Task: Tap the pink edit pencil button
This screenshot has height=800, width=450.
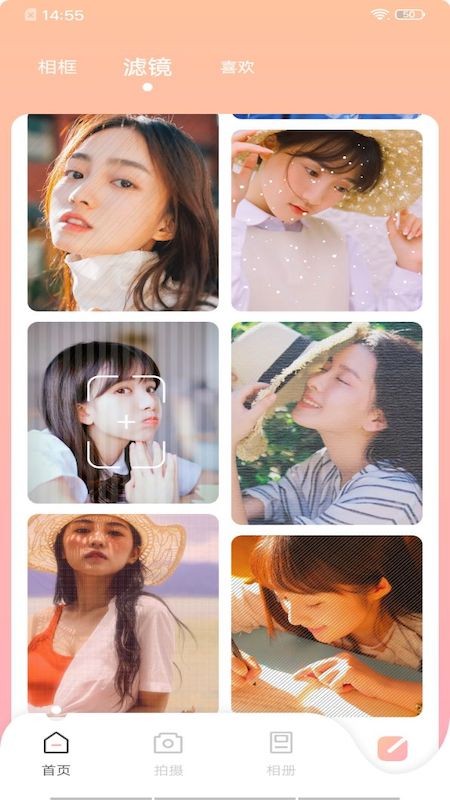Action: point(392,748)
